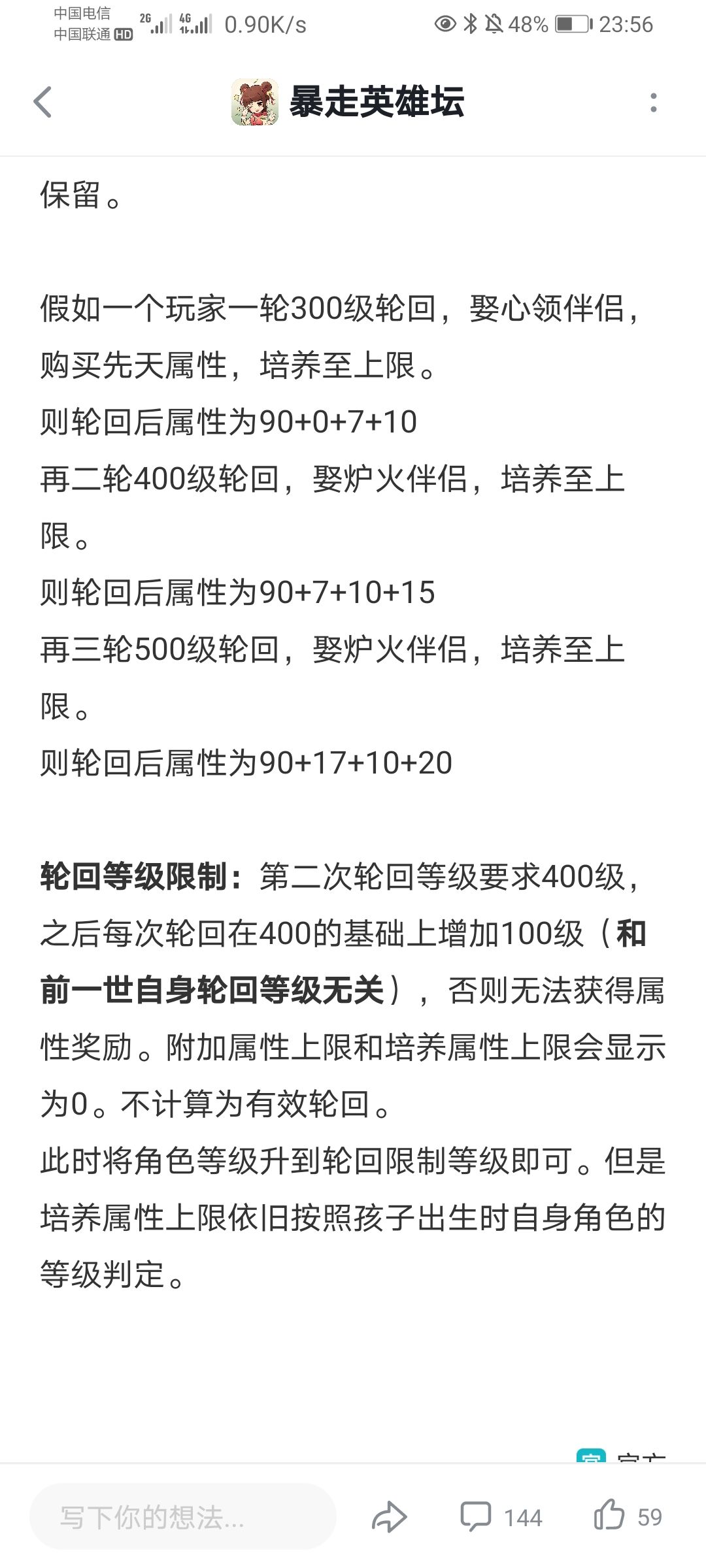Tap the 写下你的想法 comment field
This screenshot has height=1568, width=706.
tap(183, 1517)
